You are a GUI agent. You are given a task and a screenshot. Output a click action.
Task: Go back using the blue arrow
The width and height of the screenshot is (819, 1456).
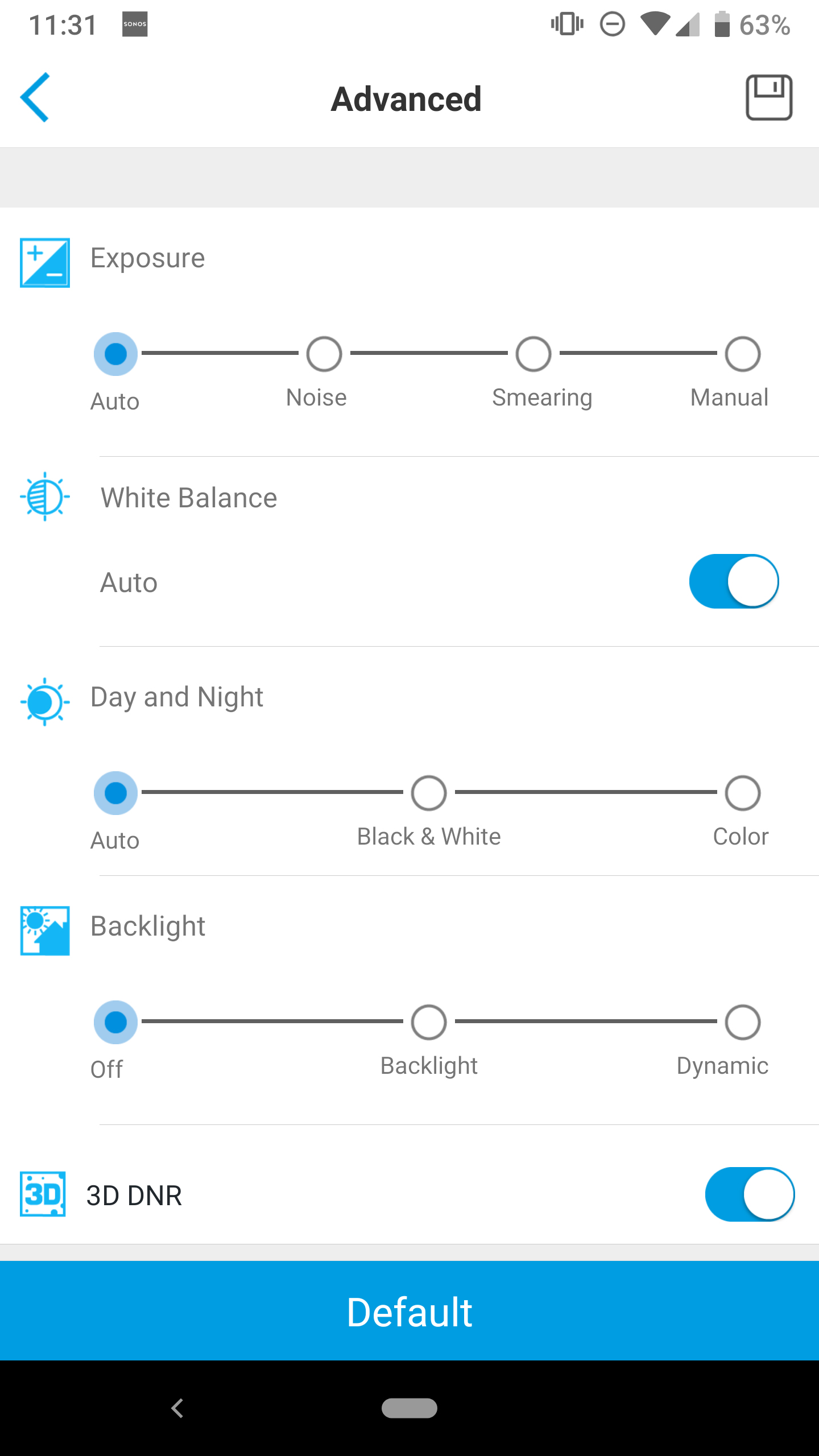click(35, 98)
